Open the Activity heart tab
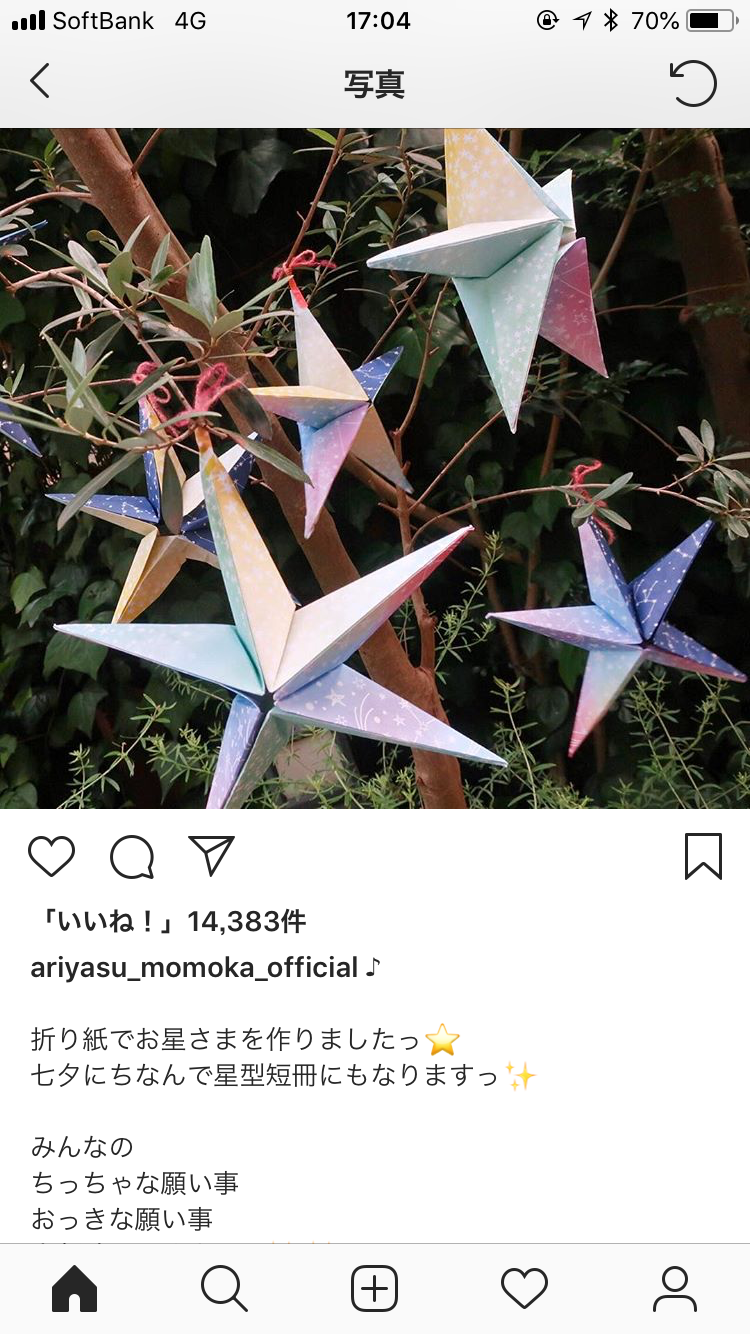This screenshot has width=750, height=1334. tap(525, 1289)
